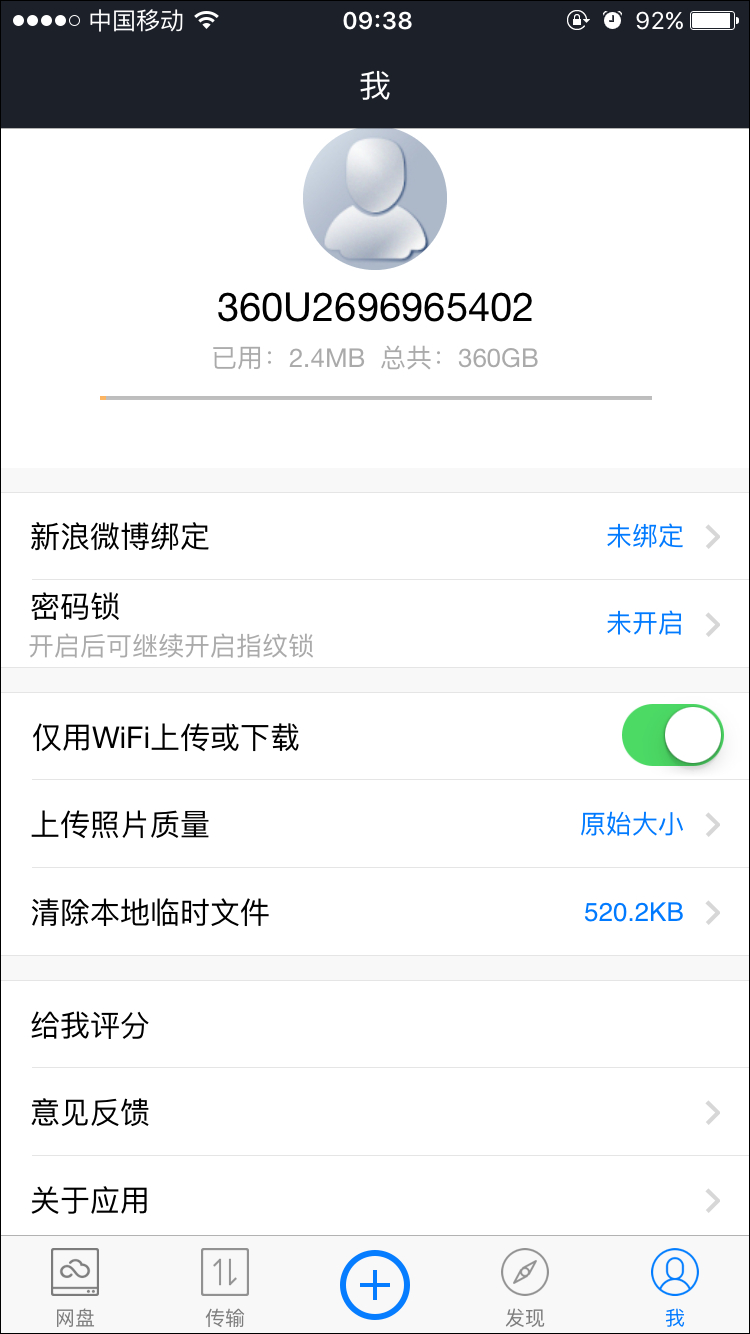Open the 传输 transfer list icon
The height and width of the screenshot is (1334, 750).
click(x=224, y=1272)
